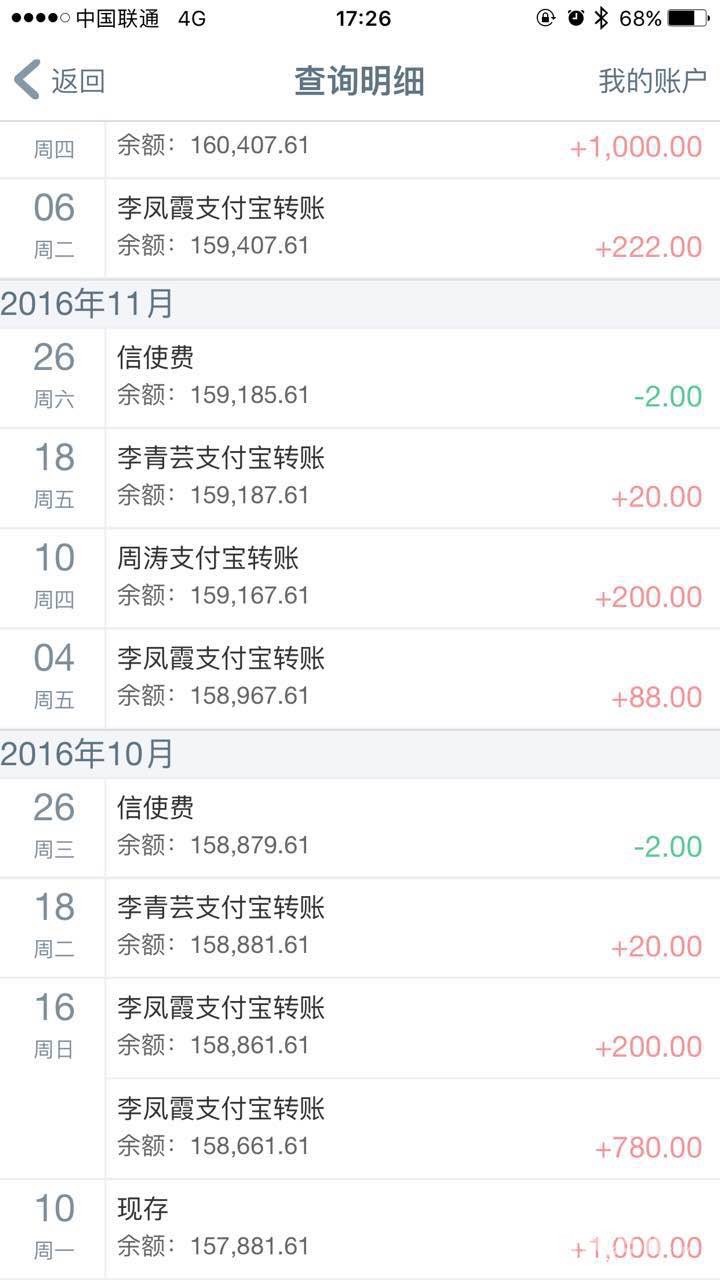Open 李凤霞支付宝转账 entry of +780.00
This screenshot has width=720, height=1280.
(410, 1128)
